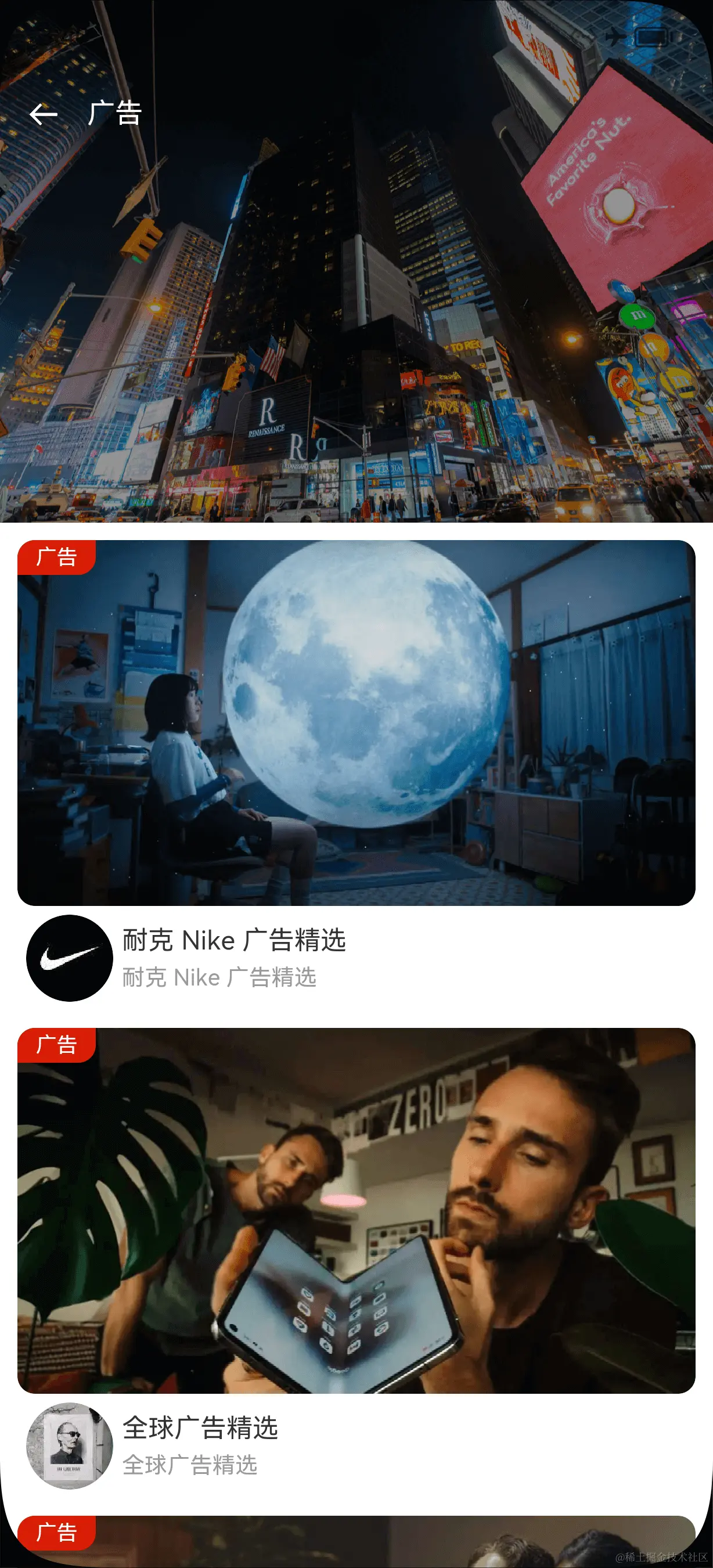Image resolution: width=713 pixels, height=1568 pixels.
Task: Open the Nike ad video with the moon
Action: click(x=356, y=722)
